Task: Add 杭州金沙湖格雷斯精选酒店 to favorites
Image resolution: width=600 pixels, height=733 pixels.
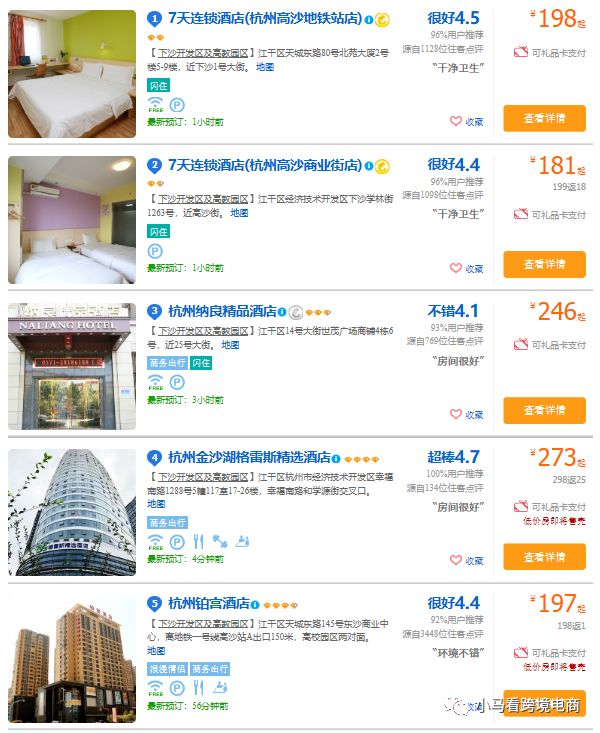Action: coord(466,561)
